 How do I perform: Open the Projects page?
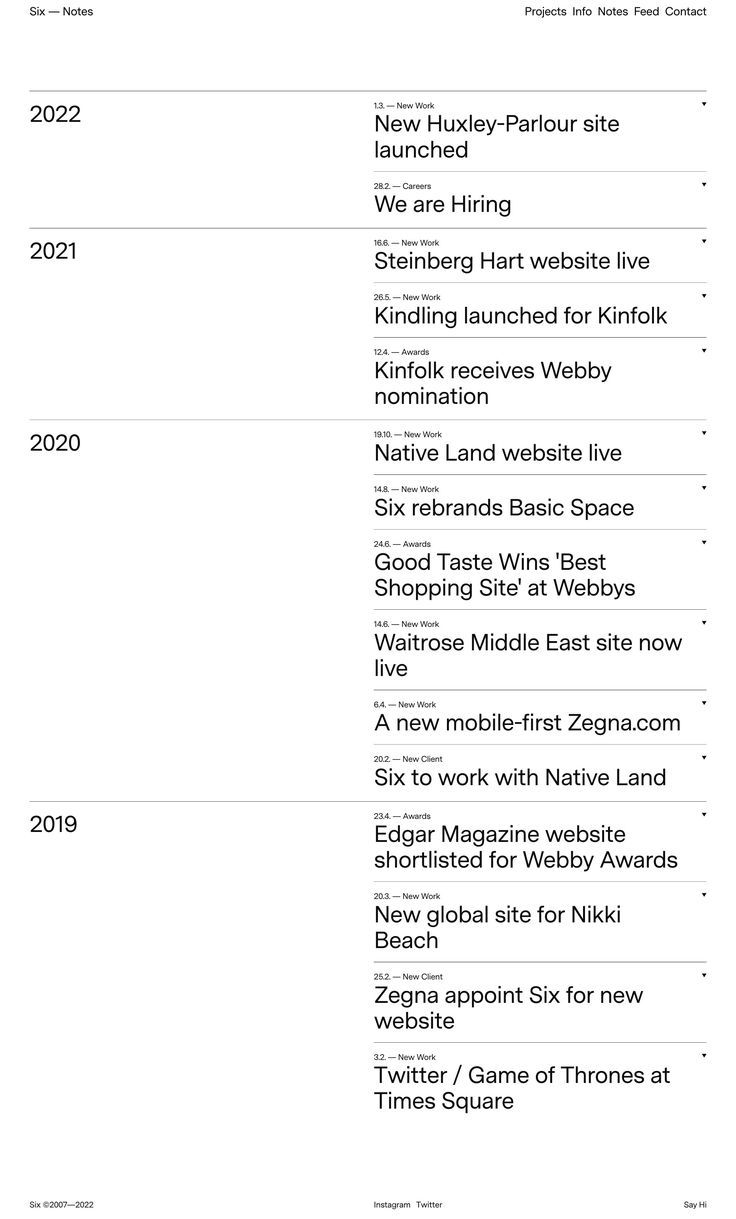click(x=545, y=12)
